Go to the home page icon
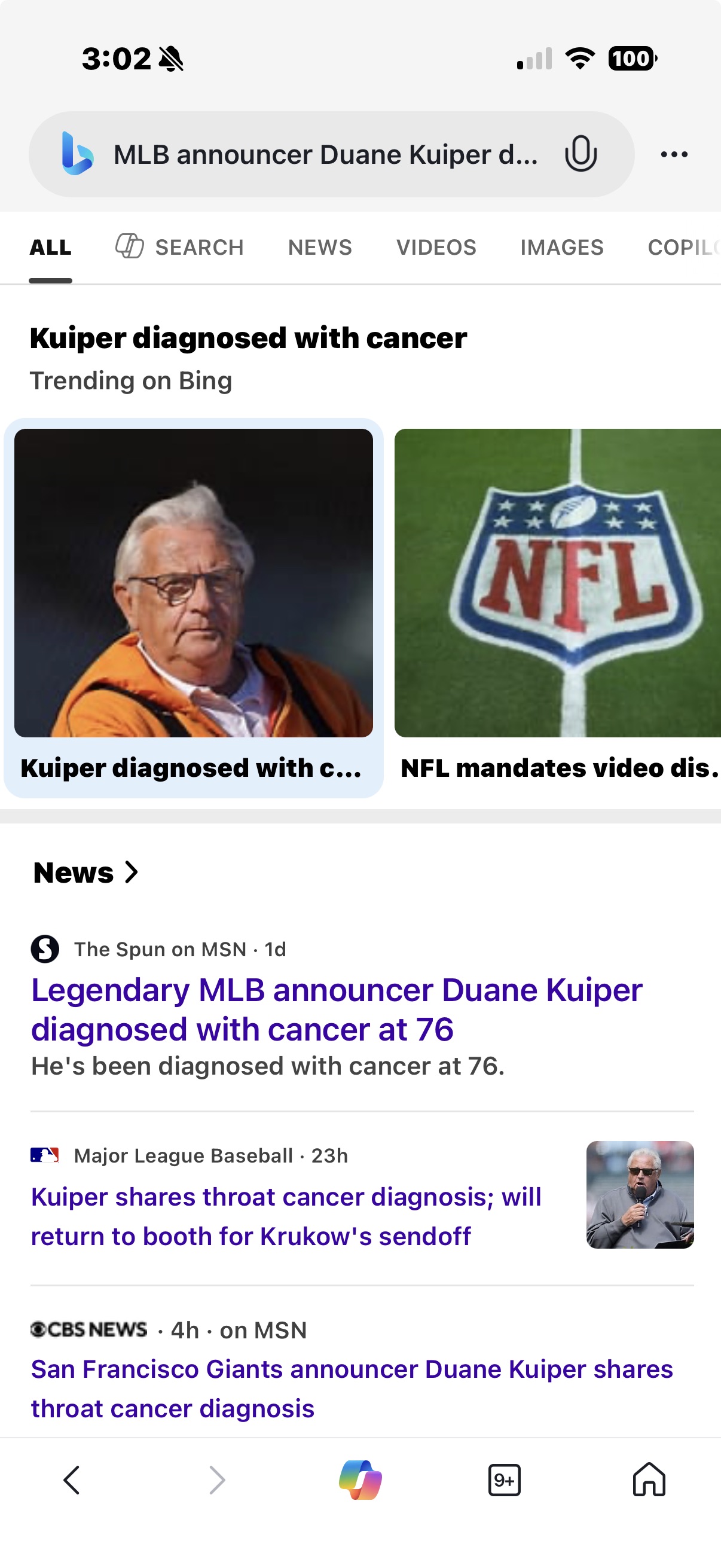 649,1479
